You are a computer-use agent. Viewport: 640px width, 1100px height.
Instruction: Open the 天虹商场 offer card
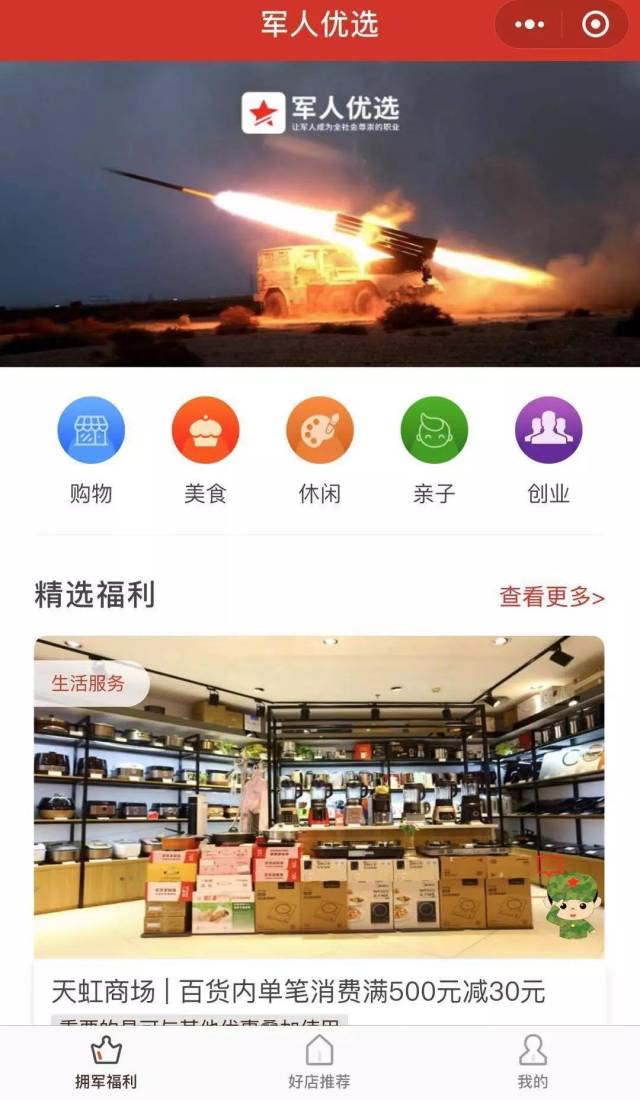click(319, 830)
